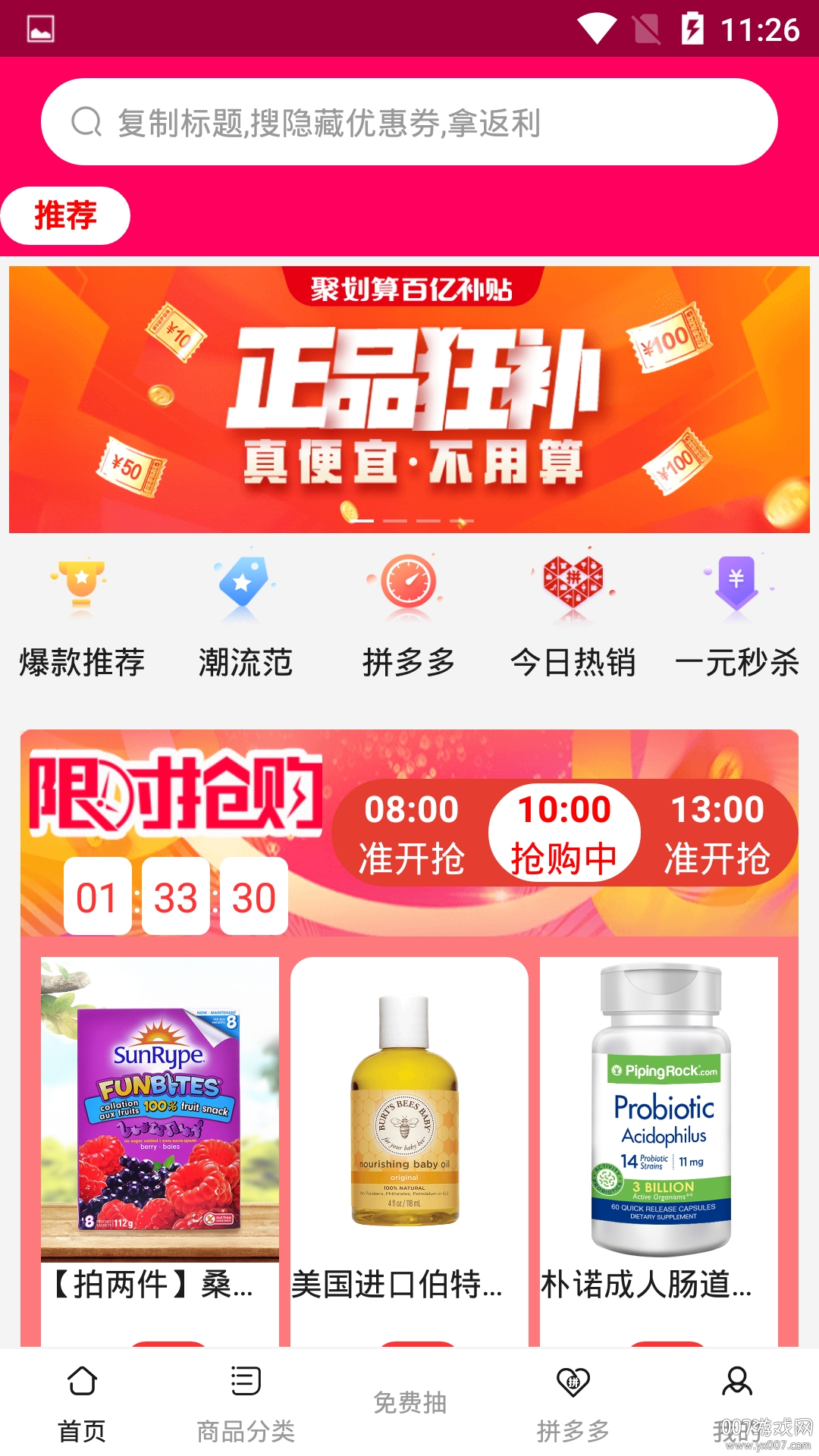Open the 正品狂补 promotional banner
819x1456 pixels.
pos(409,399)
